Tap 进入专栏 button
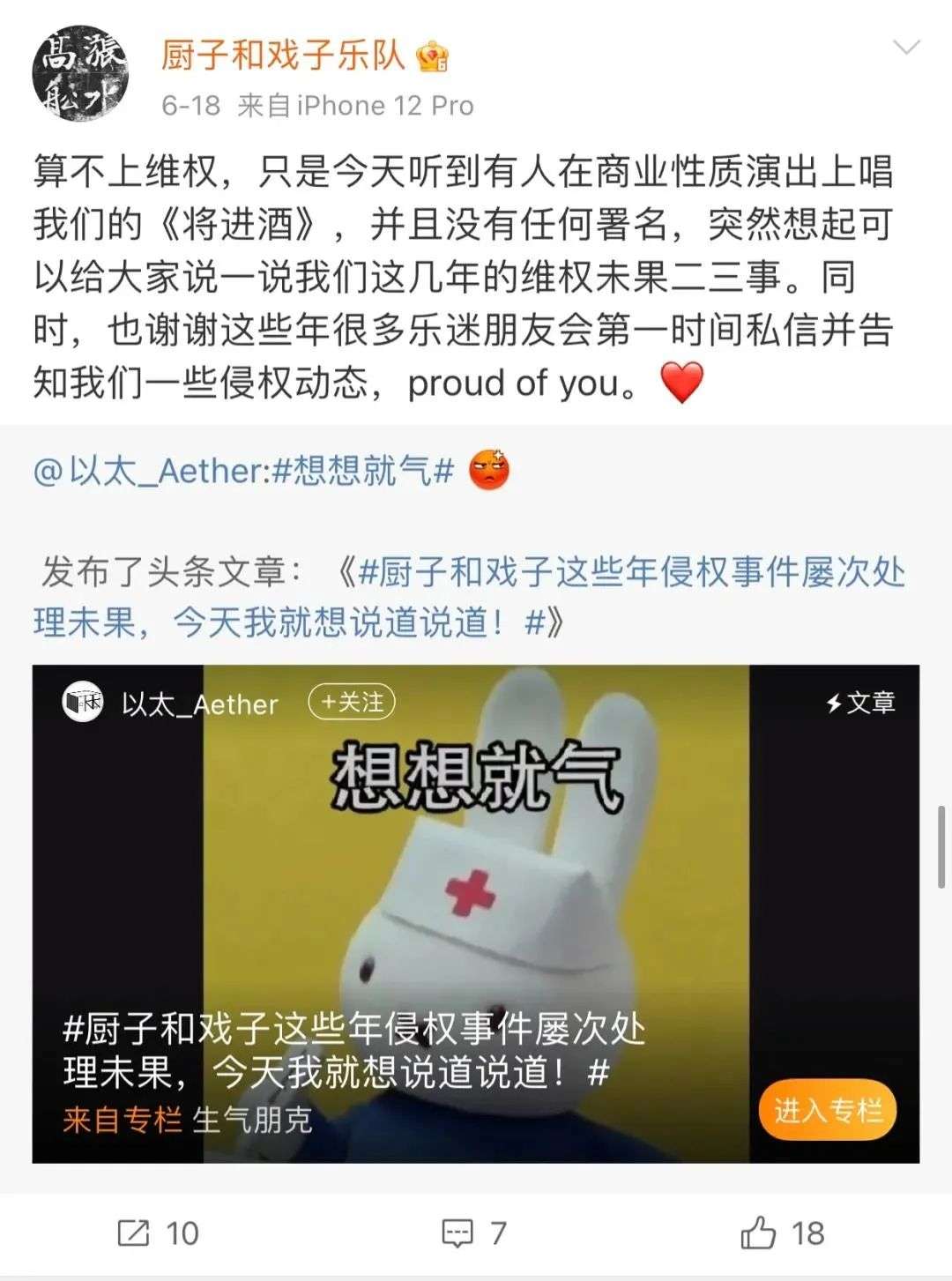 click(827, 1111)
